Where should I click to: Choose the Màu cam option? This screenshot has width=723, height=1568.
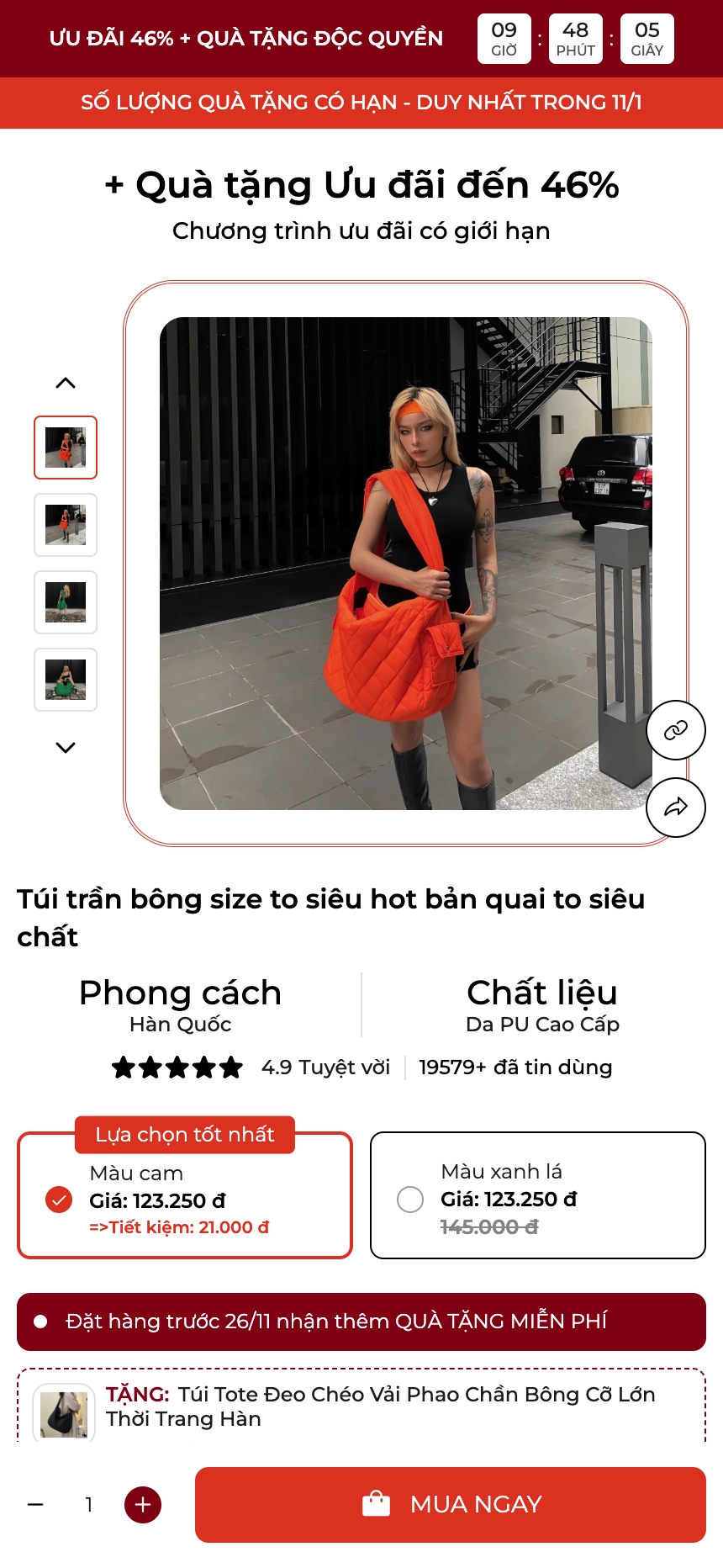[185, 1198]
